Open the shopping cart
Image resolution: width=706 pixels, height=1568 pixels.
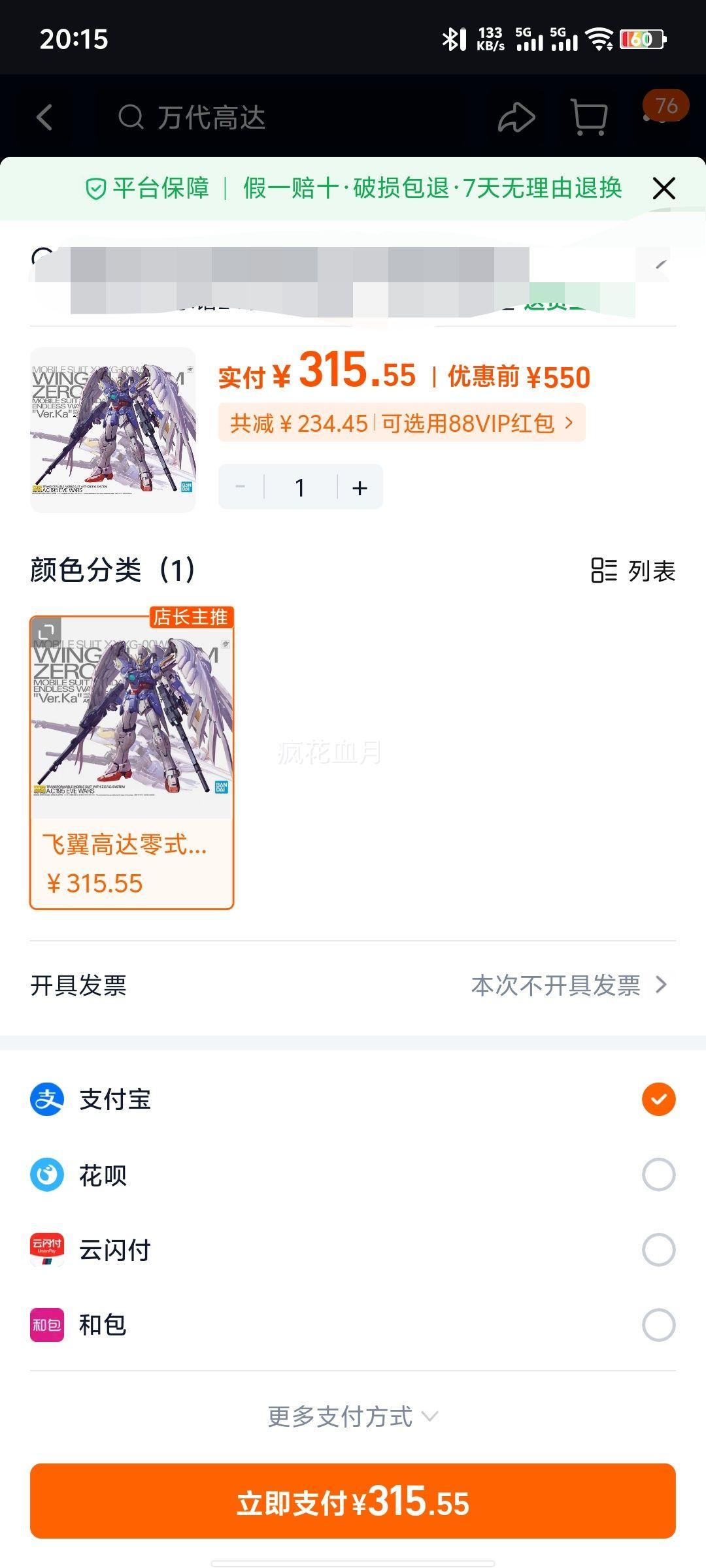(587, 118)
